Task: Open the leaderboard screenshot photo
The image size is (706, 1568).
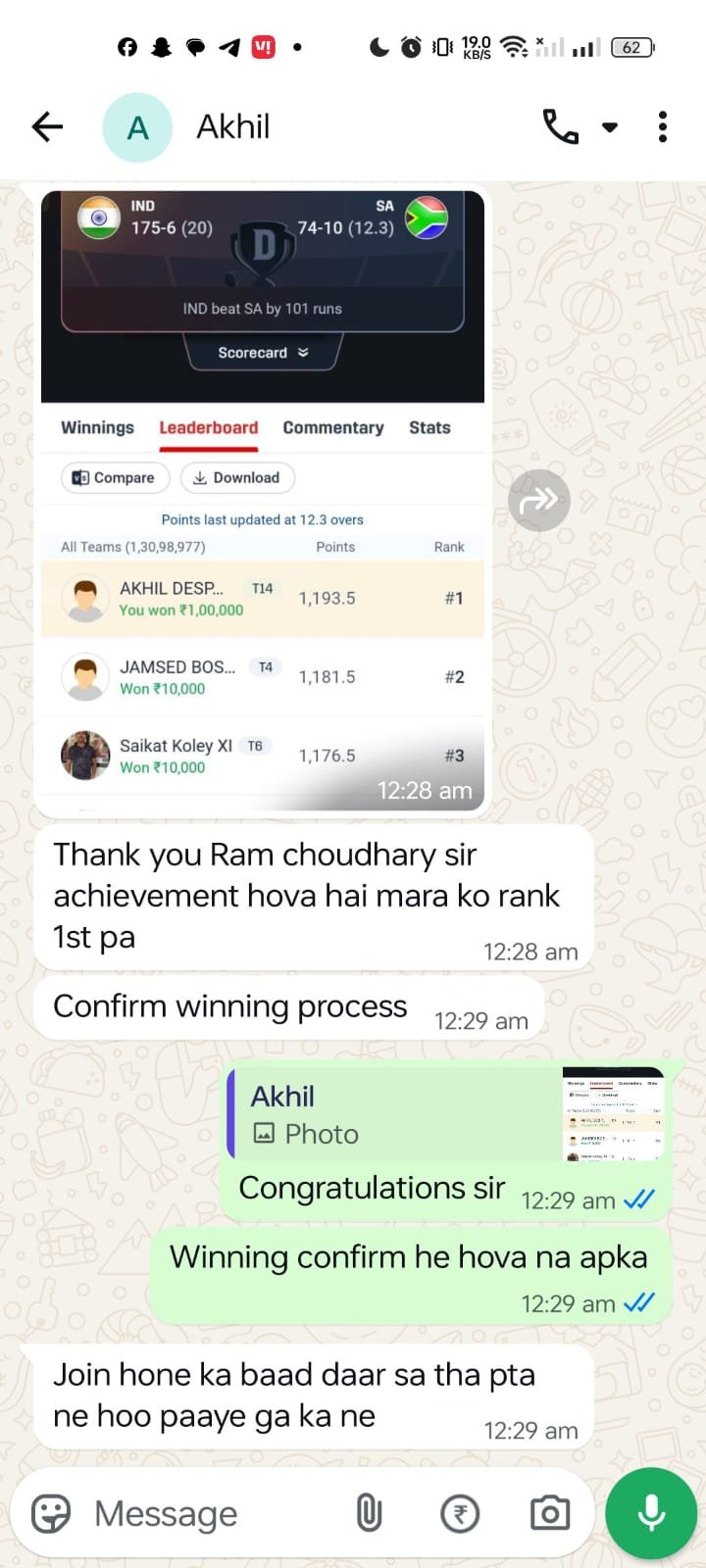Action: tap(263, 500)
